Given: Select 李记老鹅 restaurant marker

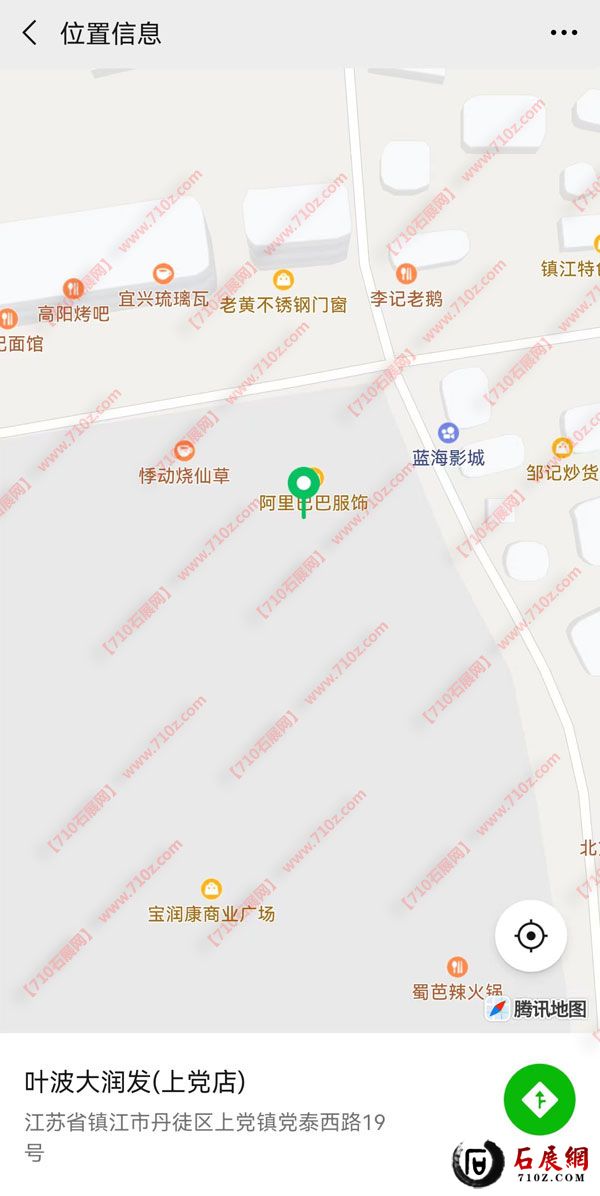Looking at the screenshot, I should pyautogui.click(x=406, y=273).
